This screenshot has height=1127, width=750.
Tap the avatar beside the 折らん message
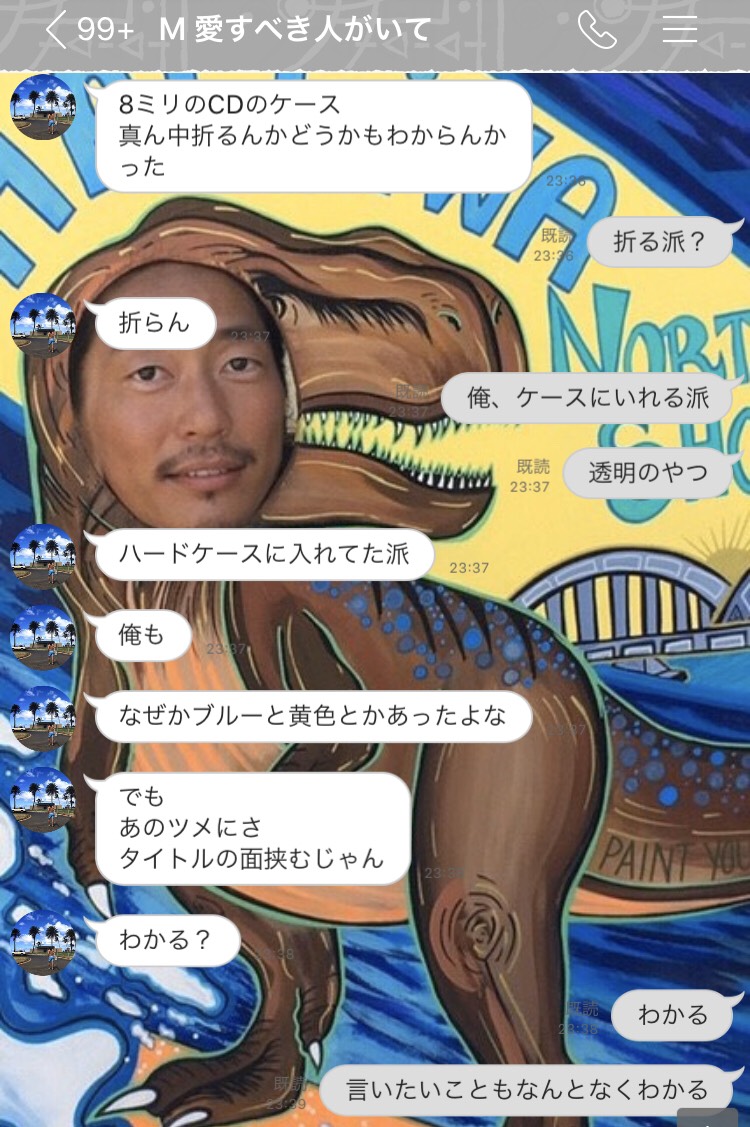point(43,325)
